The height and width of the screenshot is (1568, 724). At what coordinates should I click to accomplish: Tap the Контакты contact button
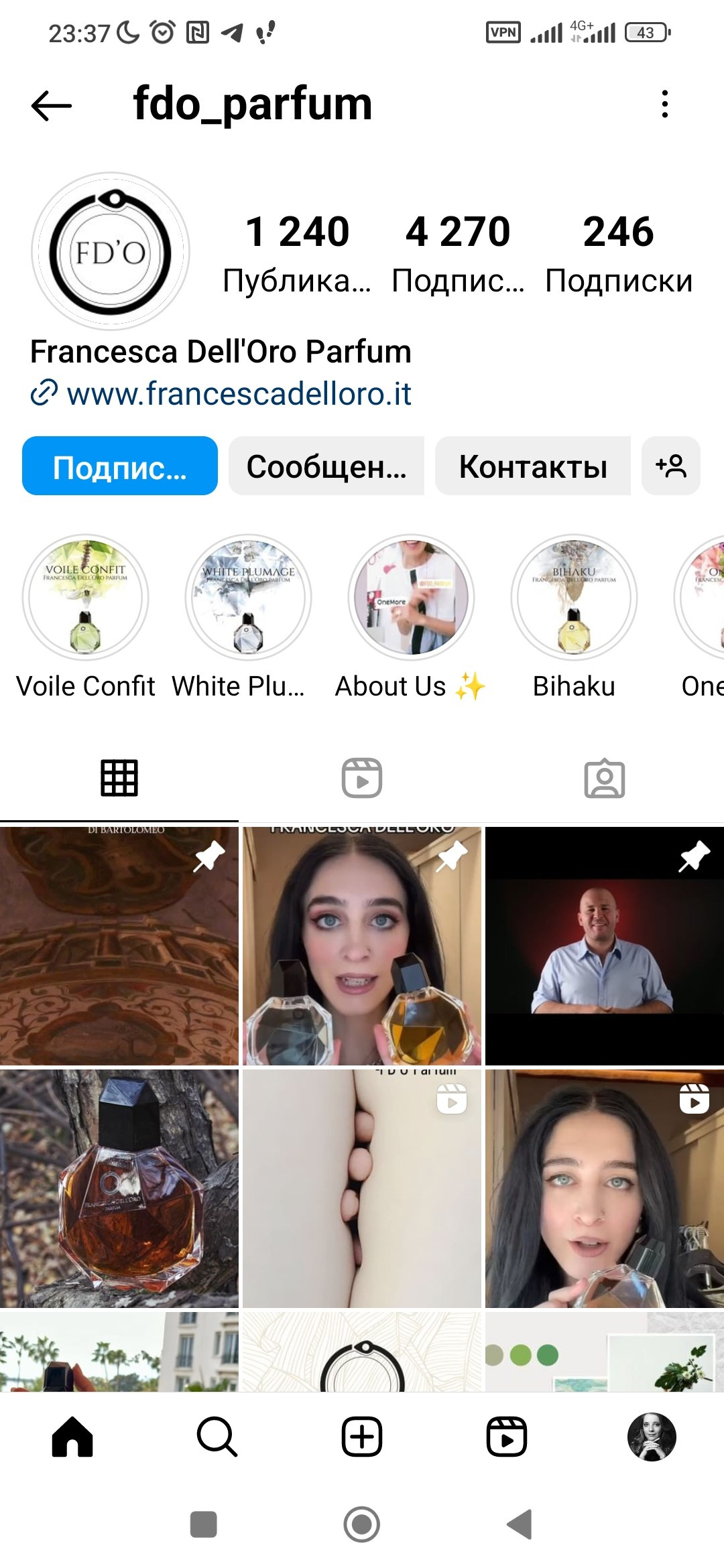coord(533,467)
